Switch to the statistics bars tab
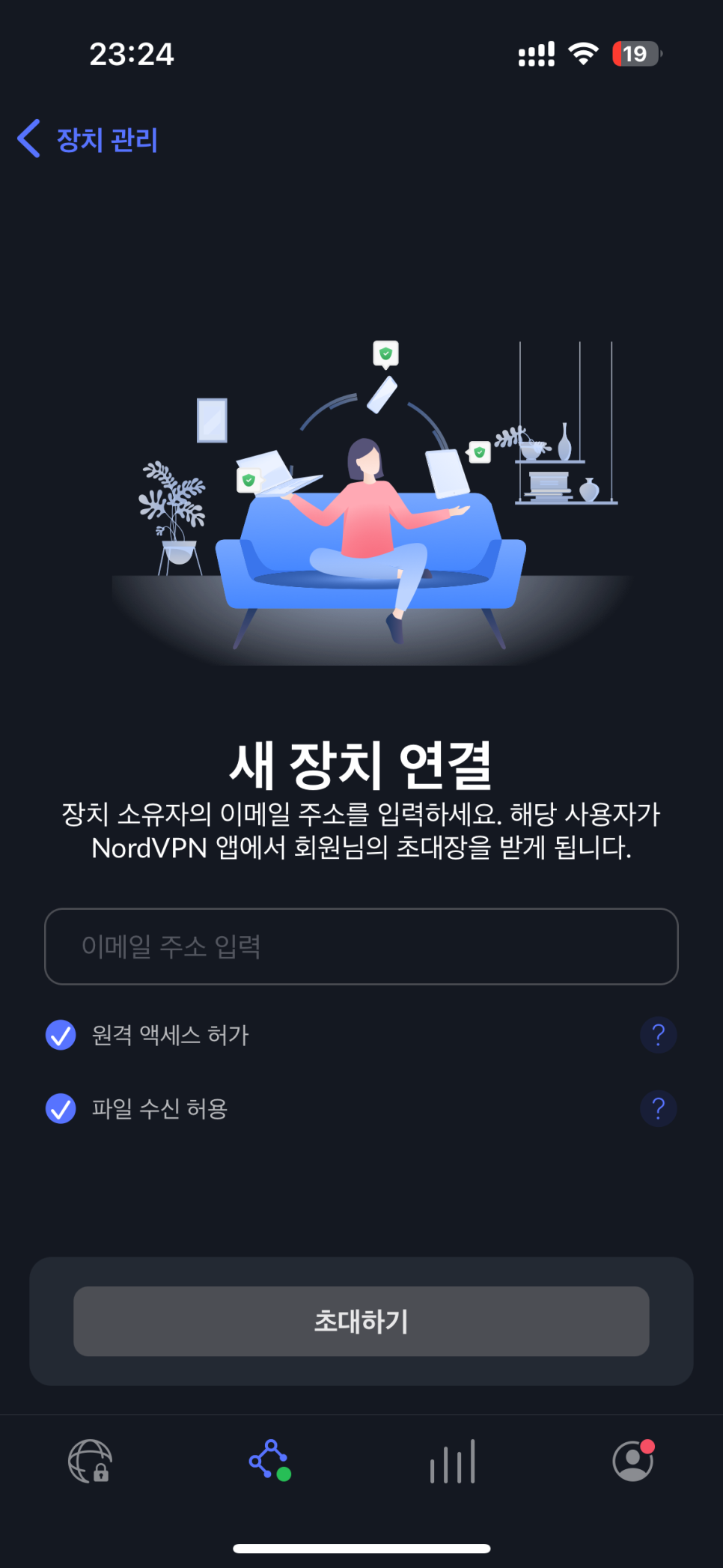723x1568 pixels. pos(452,1461)
